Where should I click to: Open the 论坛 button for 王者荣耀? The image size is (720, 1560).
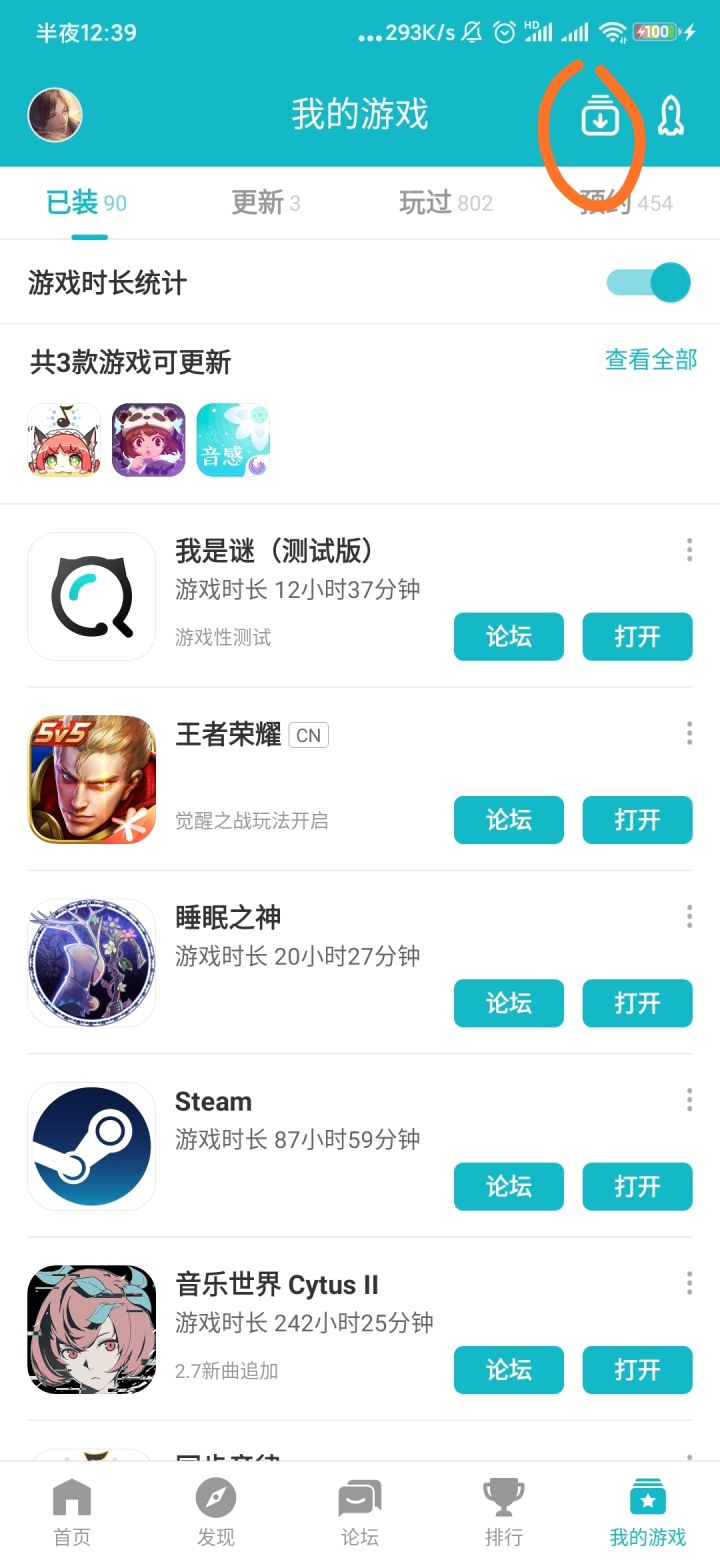tap(508, 820)
